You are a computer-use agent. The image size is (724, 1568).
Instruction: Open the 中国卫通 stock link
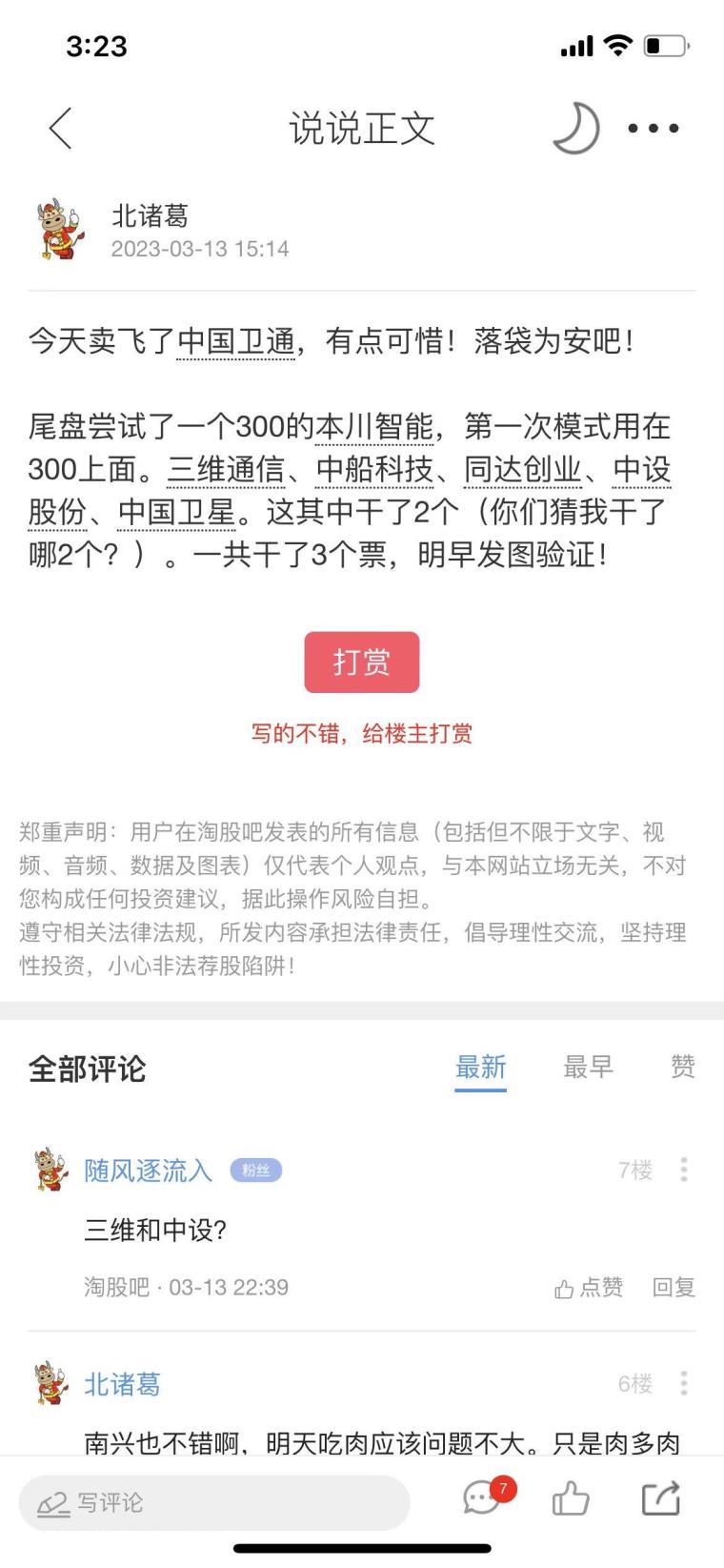click(236, 341)
